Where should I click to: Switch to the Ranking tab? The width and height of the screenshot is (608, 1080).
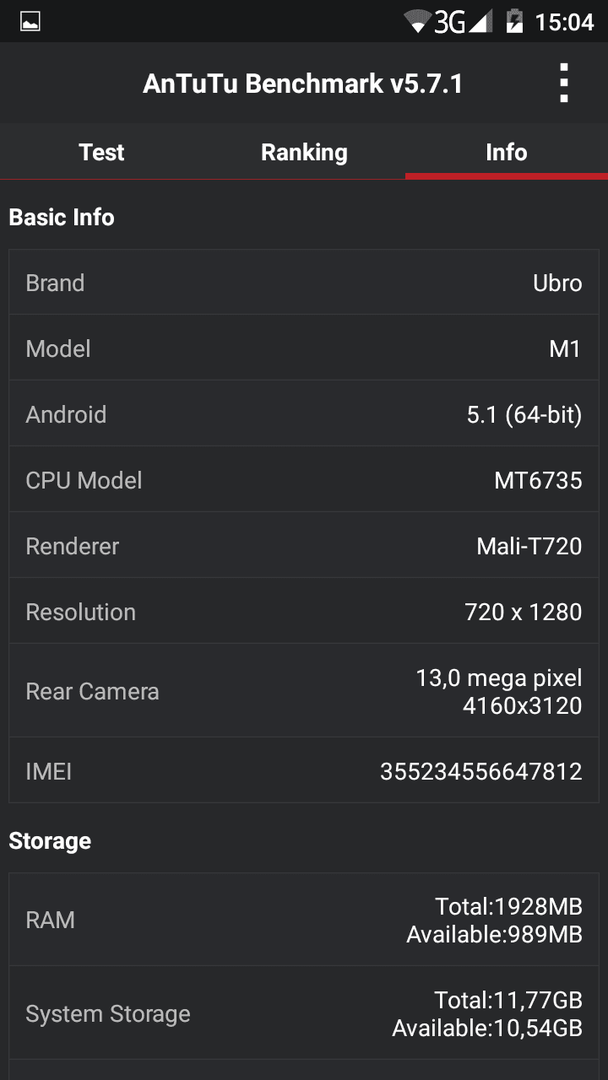pyautogui.click(x=304, y=152)
